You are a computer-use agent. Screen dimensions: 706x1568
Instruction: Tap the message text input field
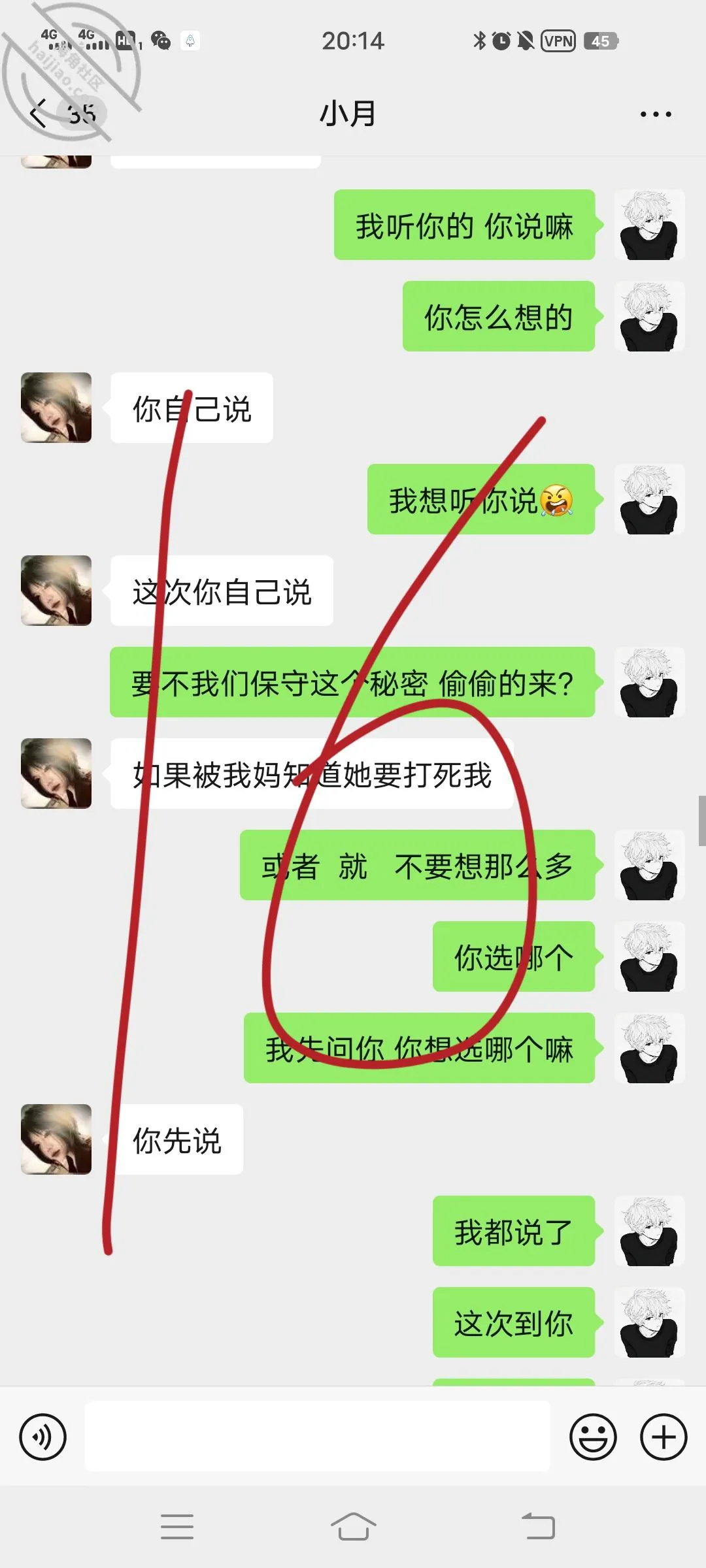click(x=317, y=1436)
